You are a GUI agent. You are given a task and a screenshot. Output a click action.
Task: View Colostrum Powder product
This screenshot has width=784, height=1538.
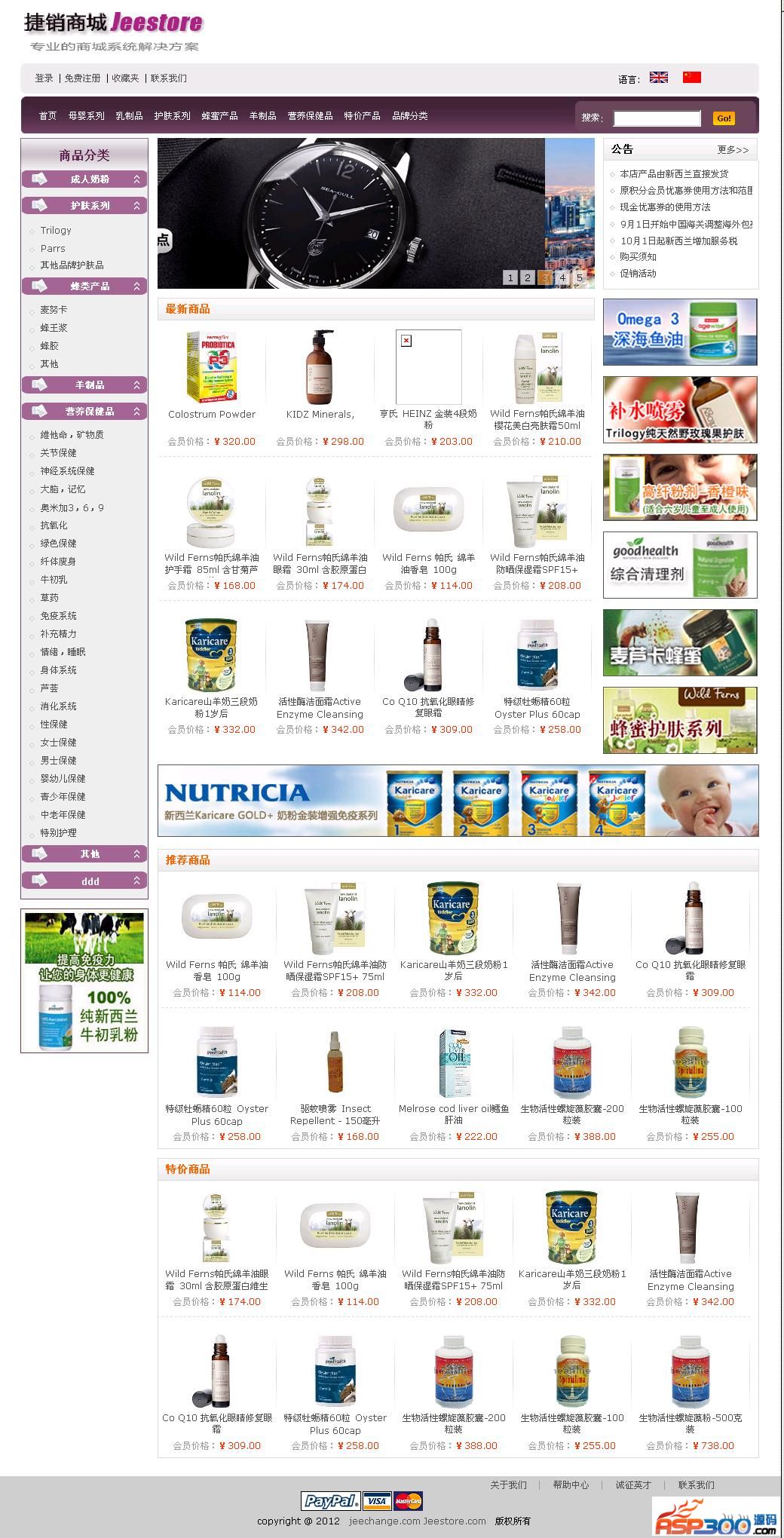[212, 415]
